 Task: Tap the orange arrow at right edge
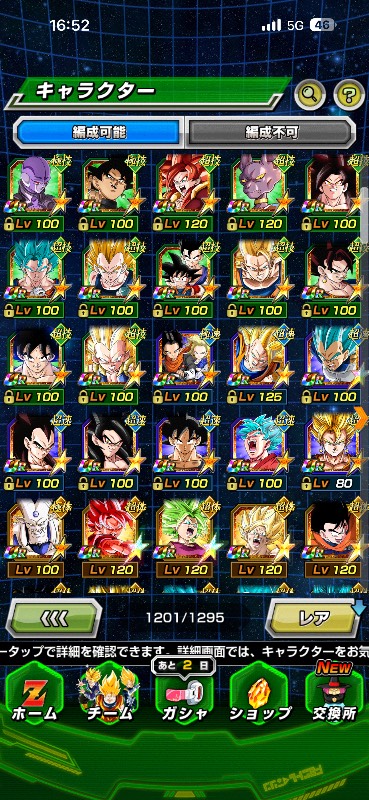click(364, 420)
